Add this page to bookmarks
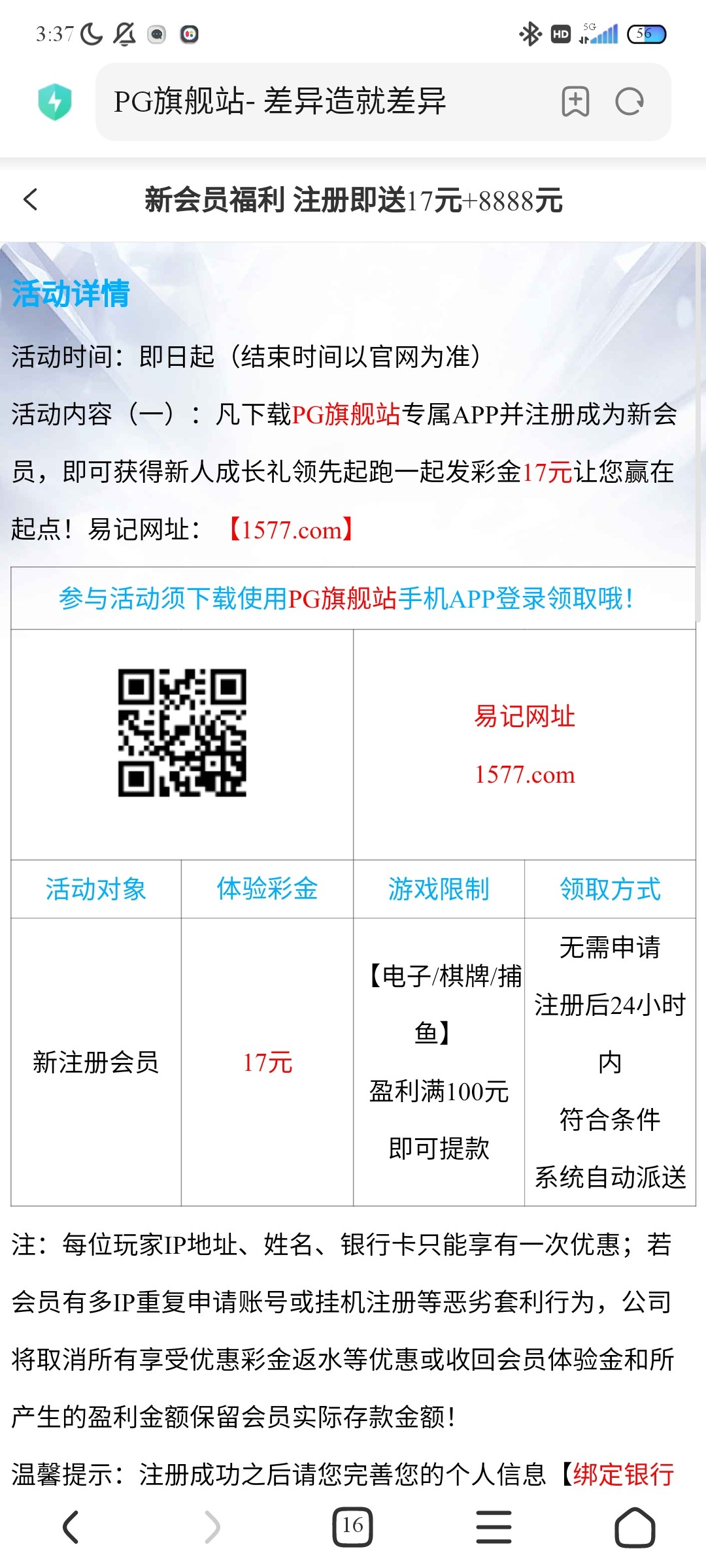Viewport: 706px width, 1568px height. click(x=575, y=102)
